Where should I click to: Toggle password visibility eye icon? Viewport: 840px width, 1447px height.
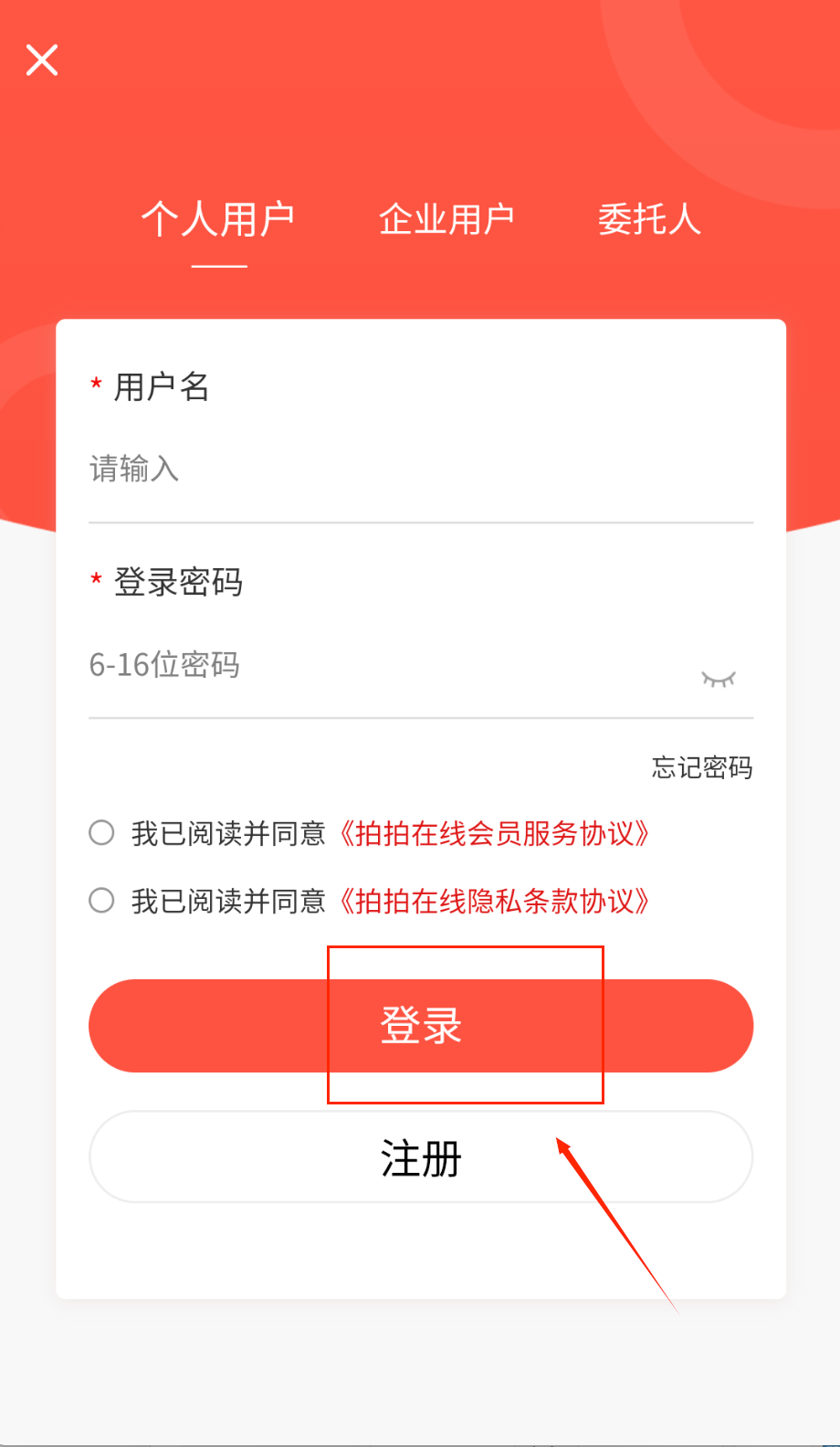pyautogui.click(x=718, y=678)
